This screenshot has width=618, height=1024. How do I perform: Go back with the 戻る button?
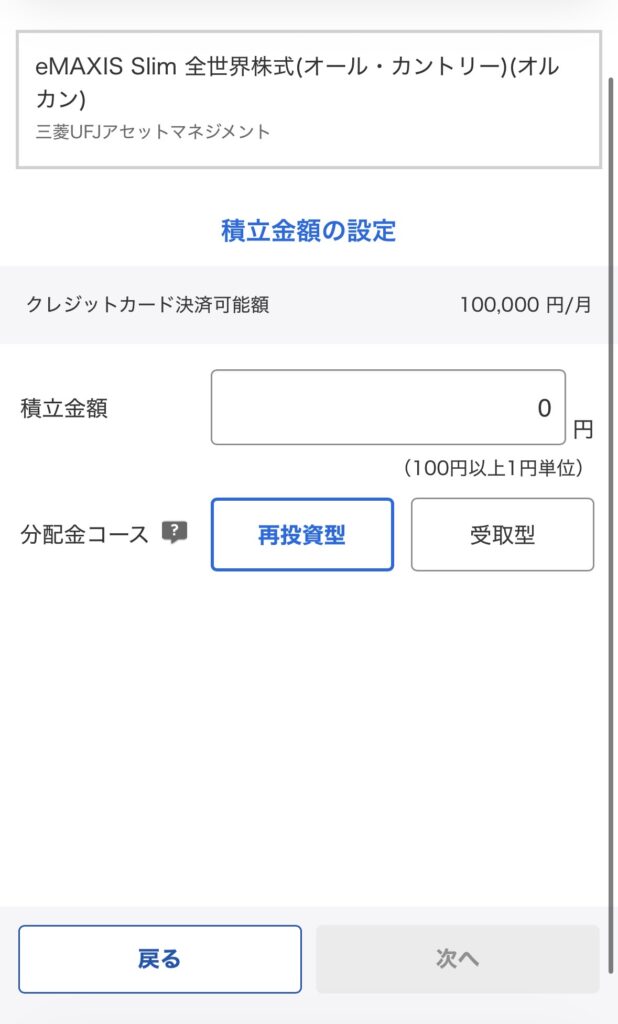(x=160, y=959)
